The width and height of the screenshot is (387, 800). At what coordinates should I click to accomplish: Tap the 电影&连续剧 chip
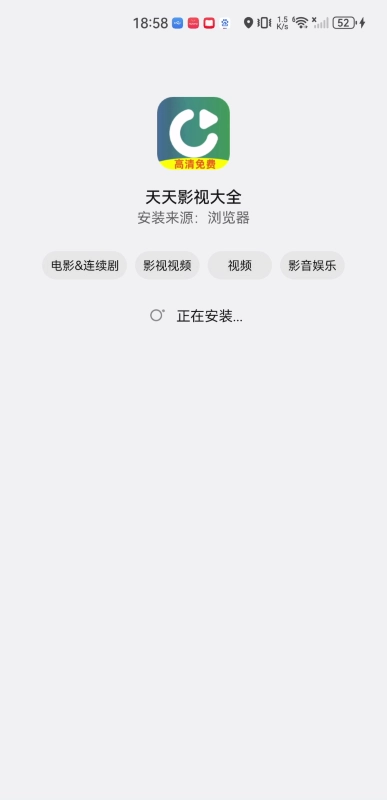point(84,265)
